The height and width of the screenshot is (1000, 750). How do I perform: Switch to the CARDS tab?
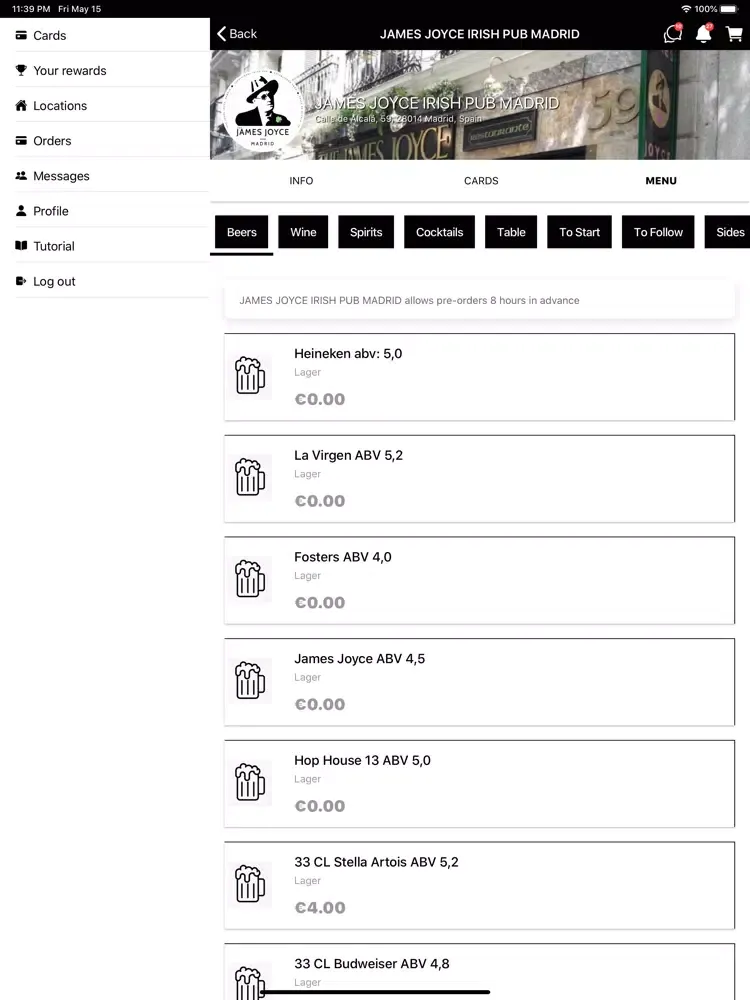(481, 181)
